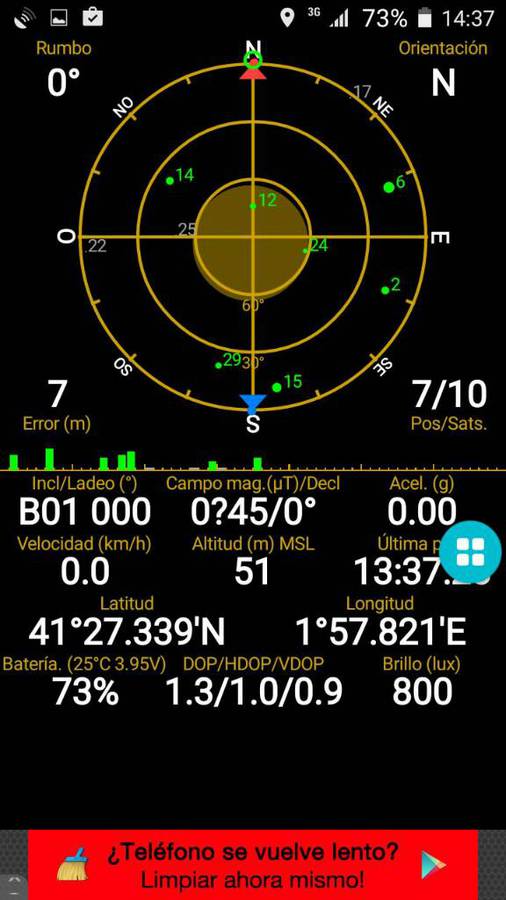Open the phone cleaner ad banner
This screenshot has height=900, width=506.
pos(253,865)
